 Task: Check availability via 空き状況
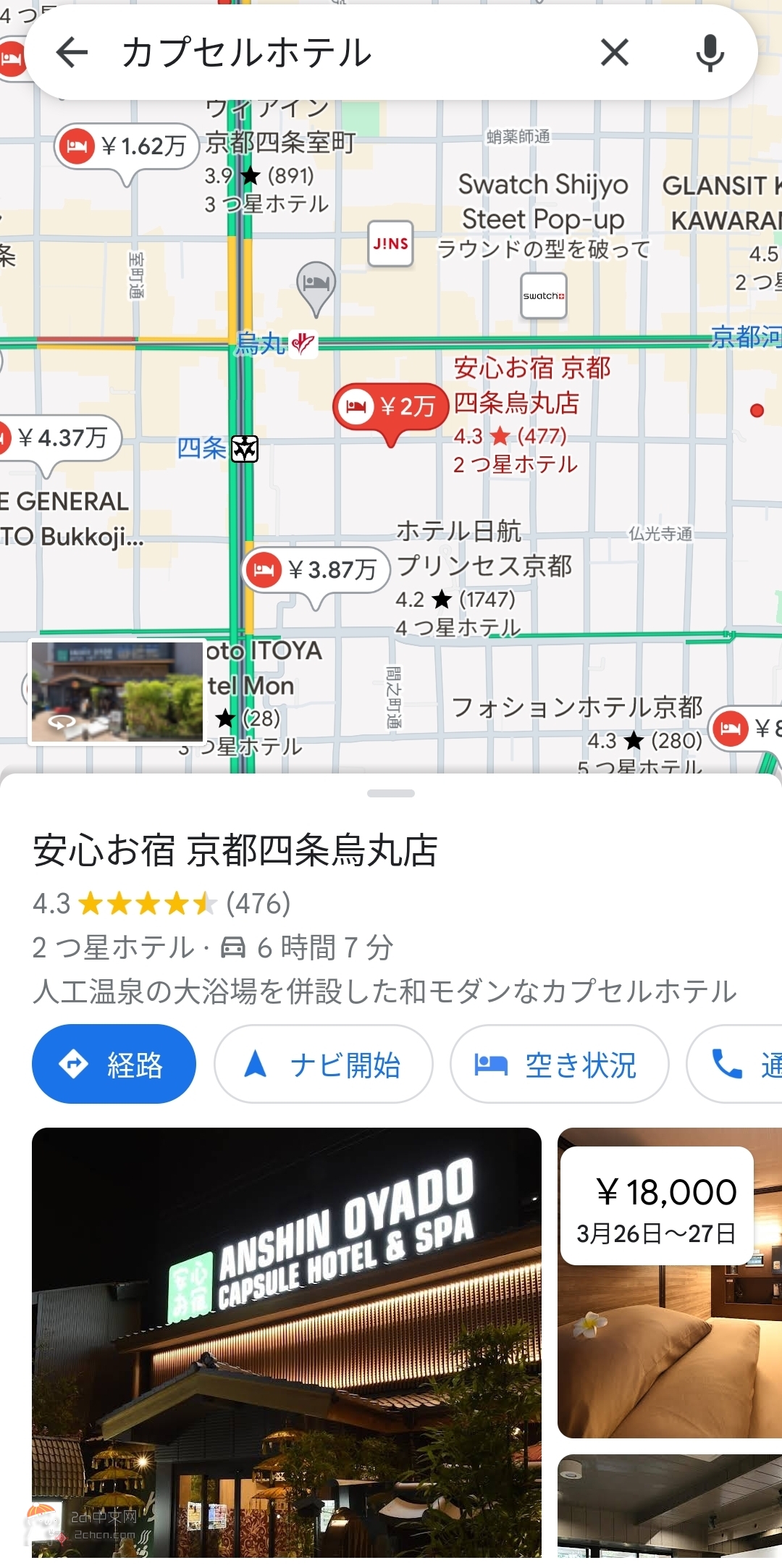click(559, 1064)
